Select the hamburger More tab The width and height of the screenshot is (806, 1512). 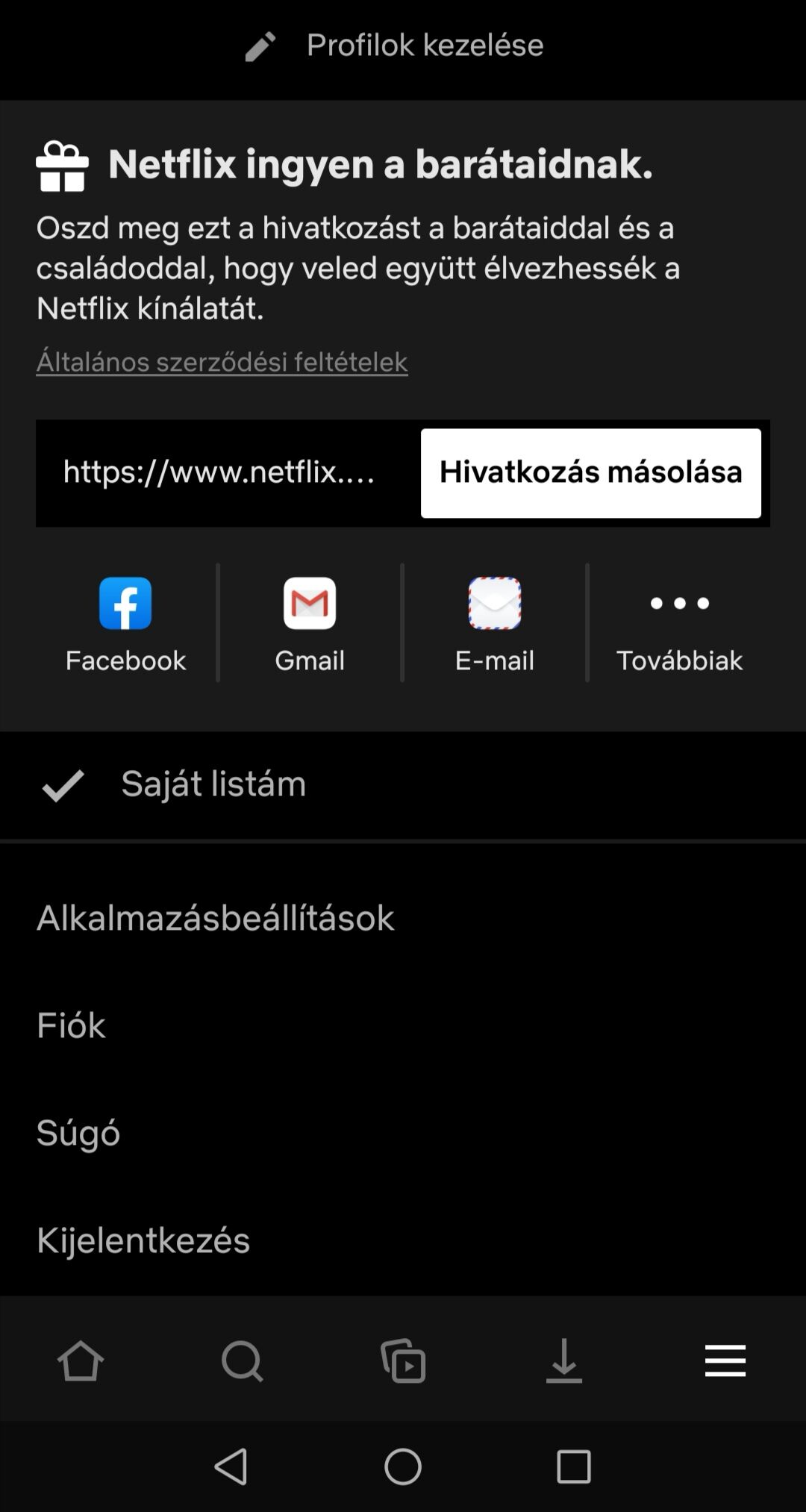[x=725, y=1361]
